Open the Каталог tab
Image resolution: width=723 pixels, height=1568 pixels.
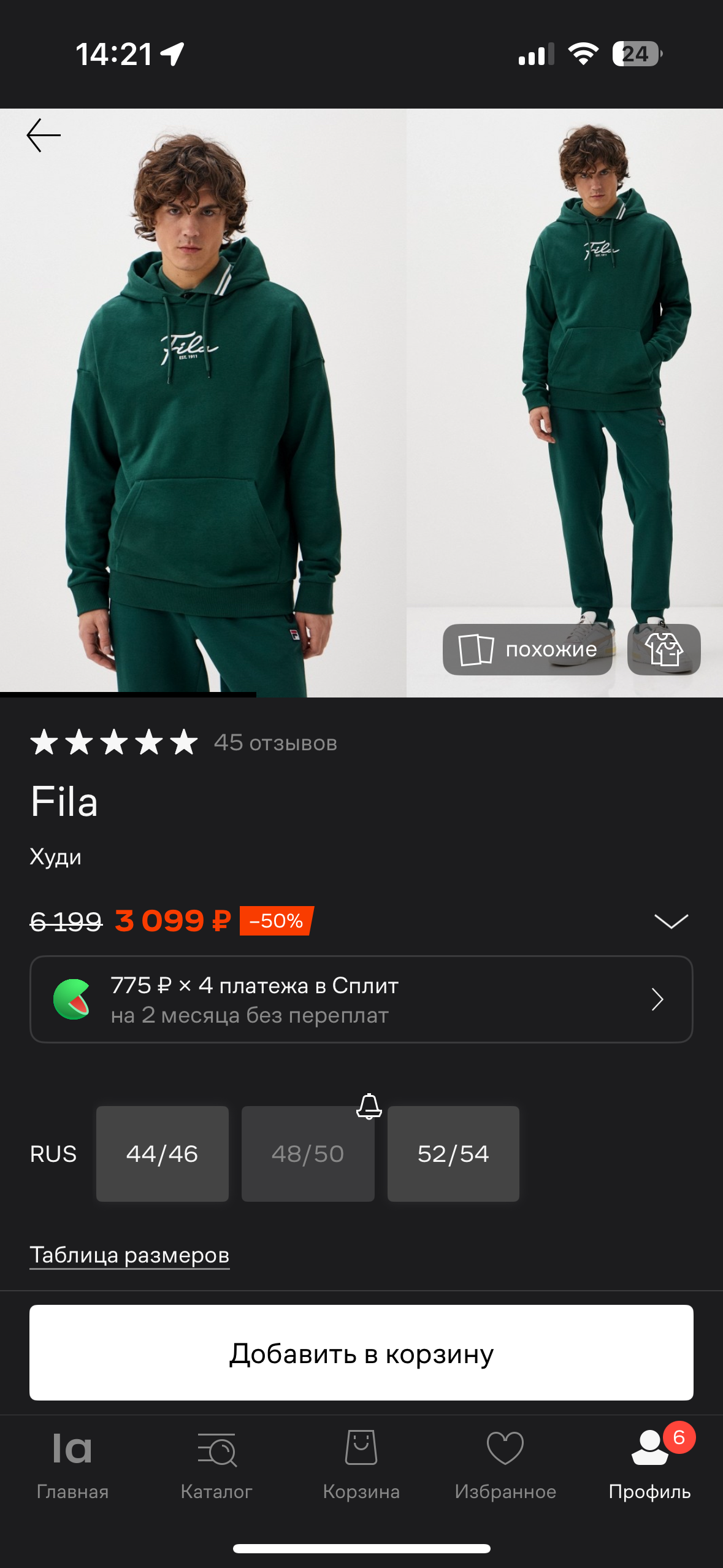216,1464
